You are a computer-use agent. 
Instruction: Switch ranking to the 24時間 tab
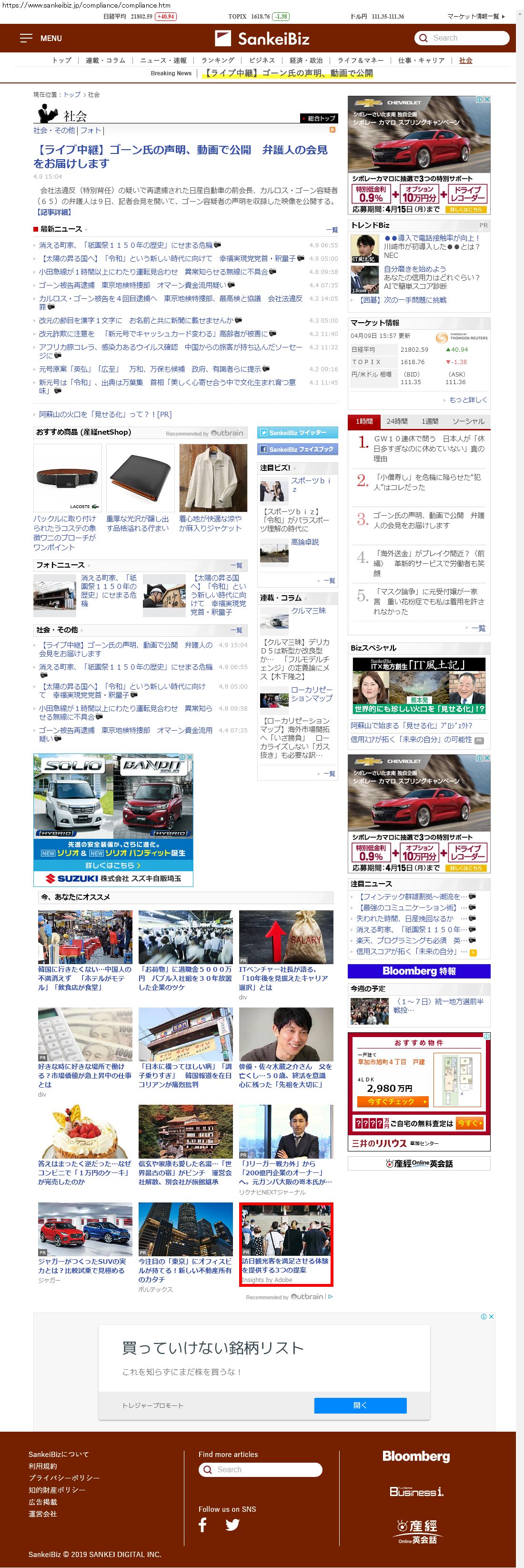(397, 421)
